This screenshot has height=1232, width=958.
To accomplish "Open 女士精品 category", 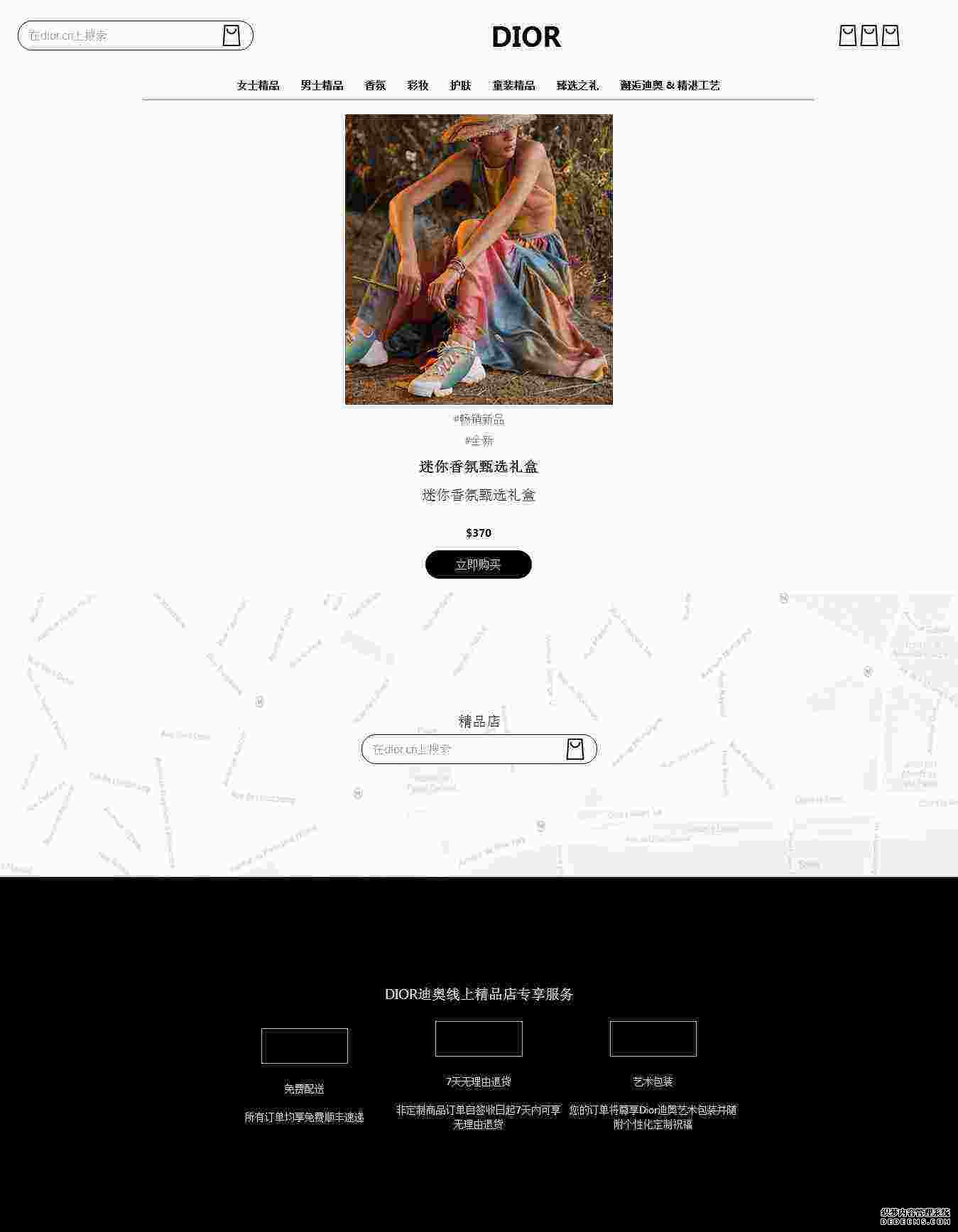I will tap(258, 85).
